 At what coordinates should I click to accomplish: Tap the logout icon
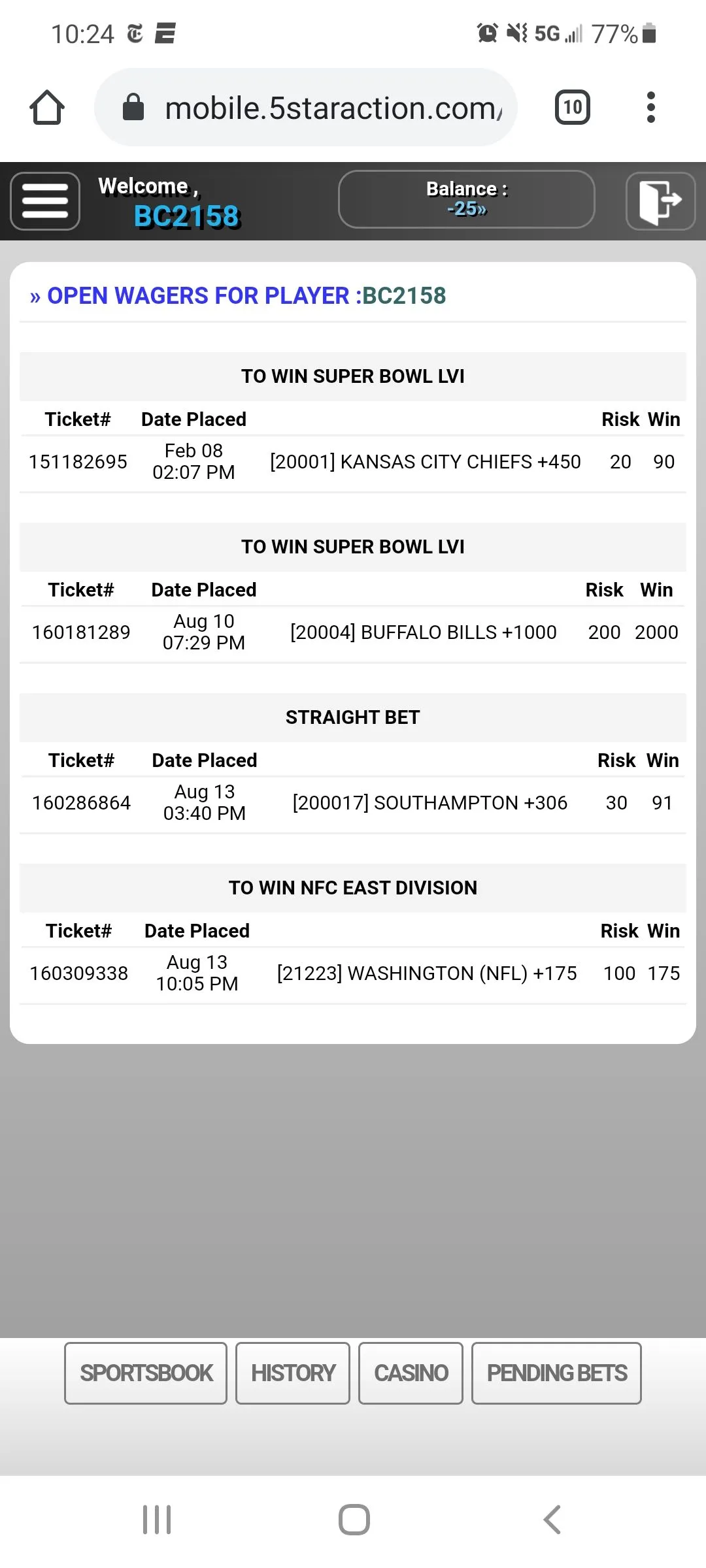(660, 201)
